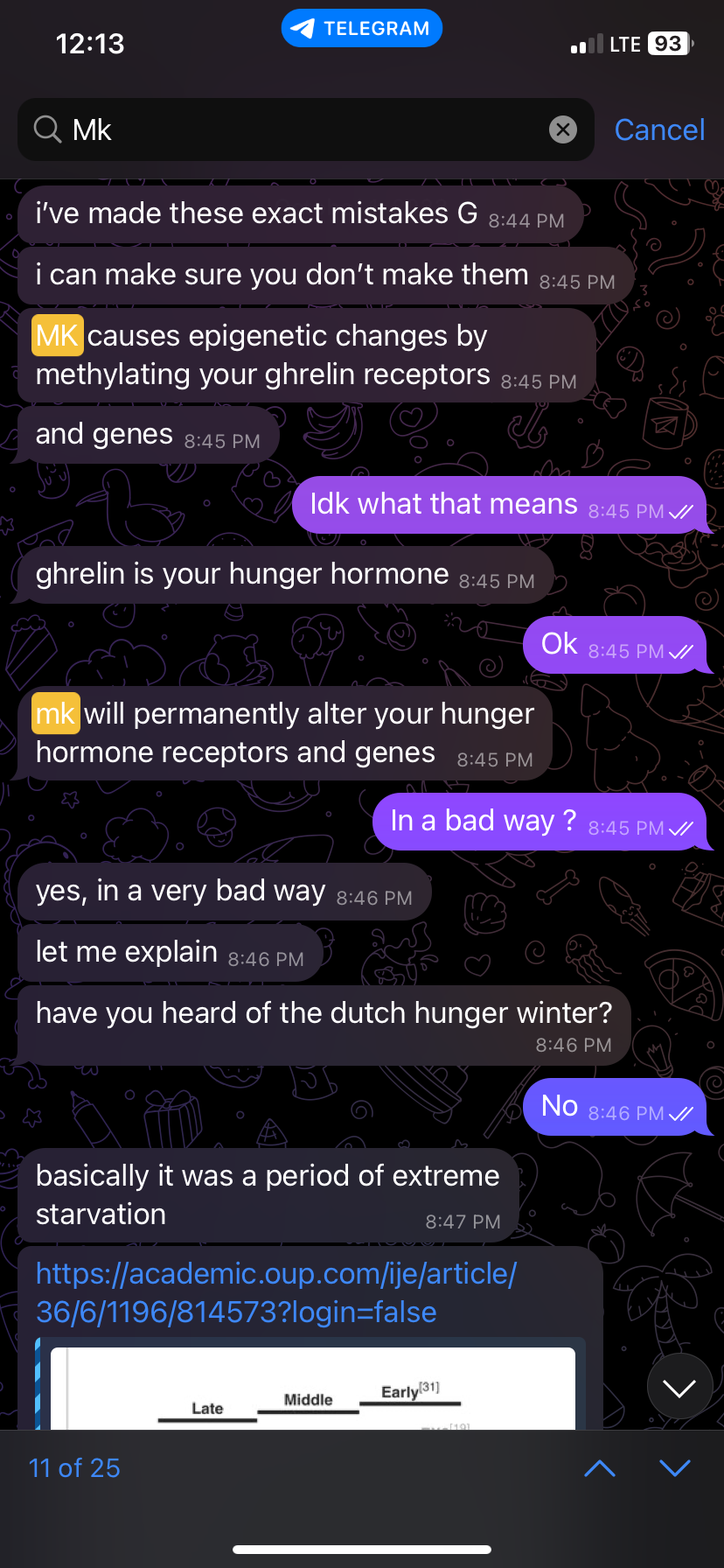Go to the next search result
This screenshot has height=1568, width=724.
click(674, 1468)
